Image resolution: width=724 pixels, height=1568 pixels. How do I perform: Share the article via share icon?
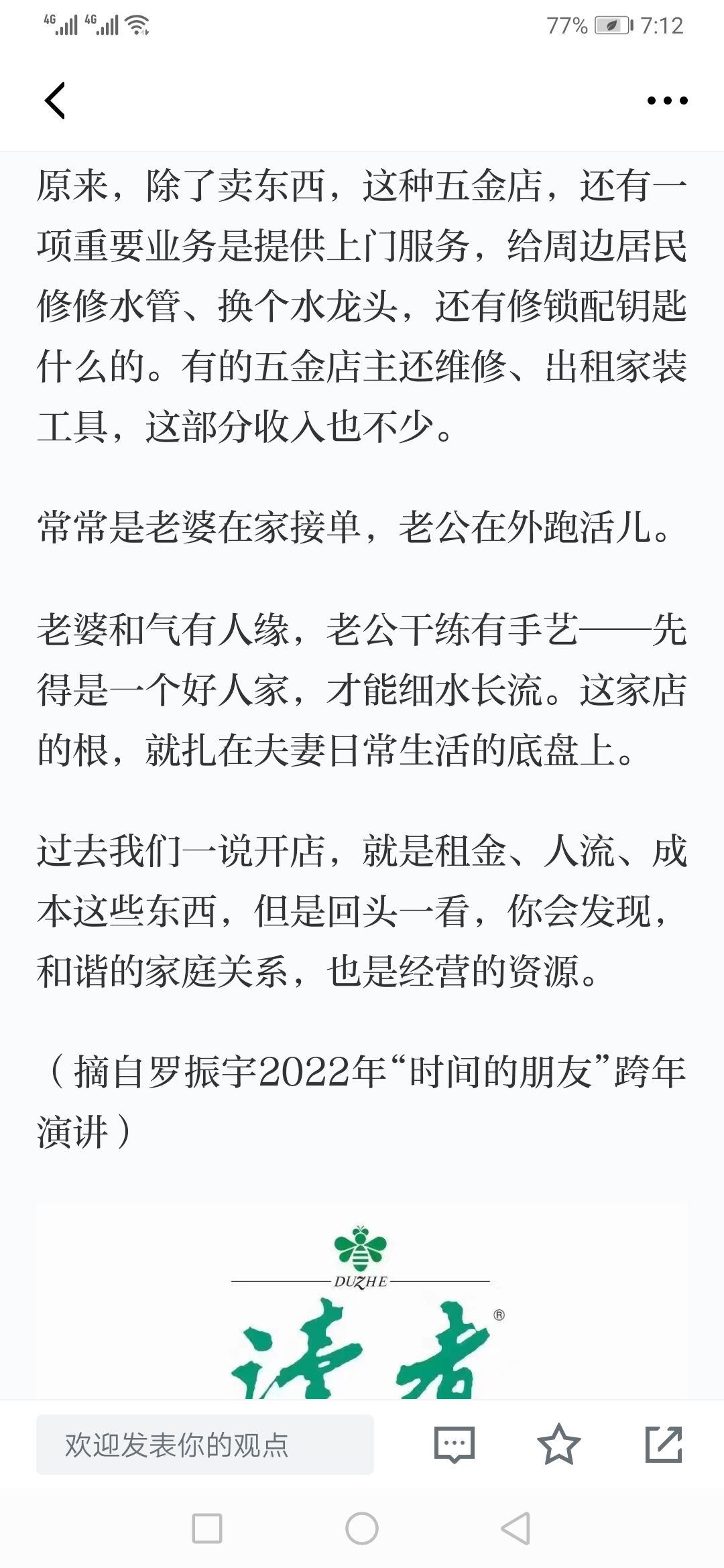664,1445
